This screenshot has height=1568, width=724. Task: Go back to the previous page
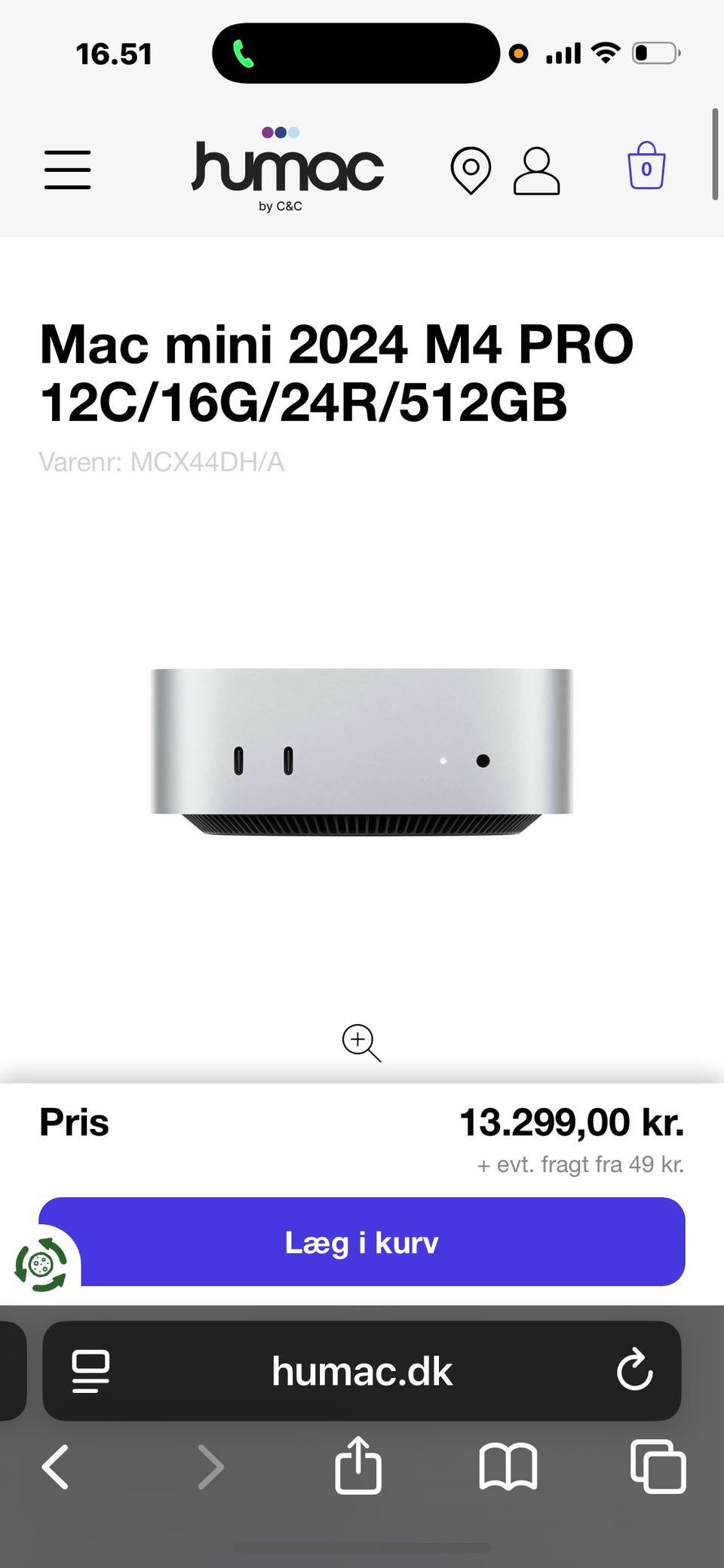[56, 1467]
